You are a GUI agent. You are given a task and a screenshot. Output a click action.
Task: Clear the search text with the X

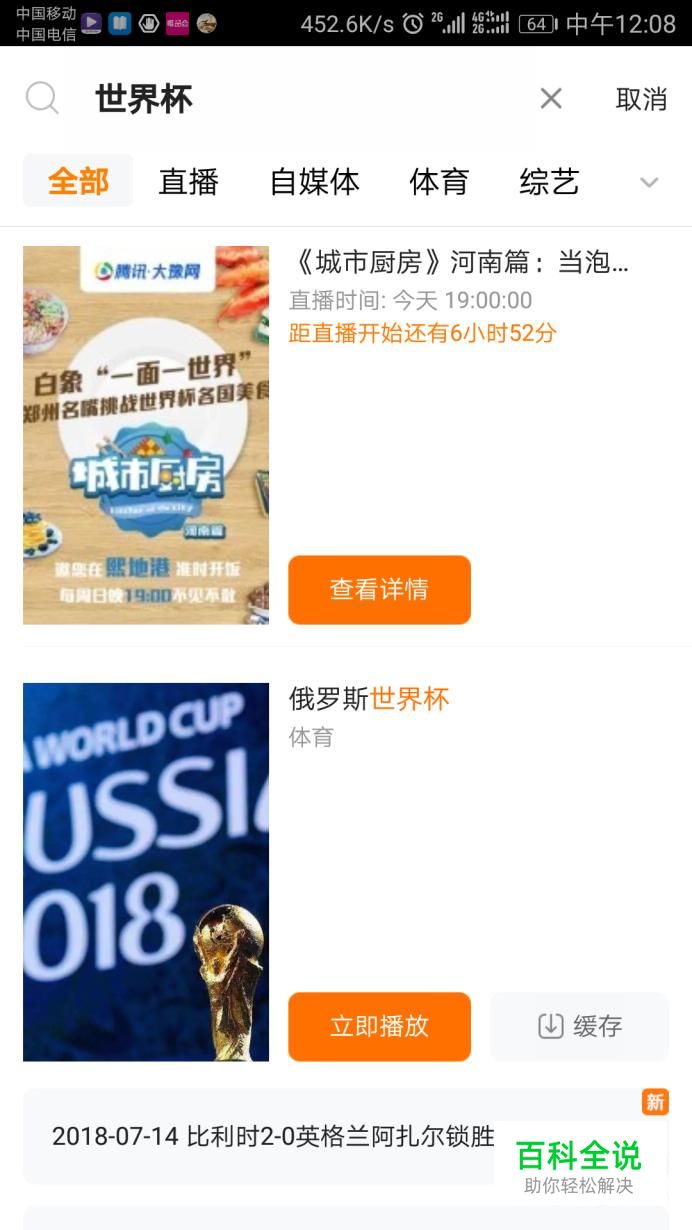tap(551, 98)
